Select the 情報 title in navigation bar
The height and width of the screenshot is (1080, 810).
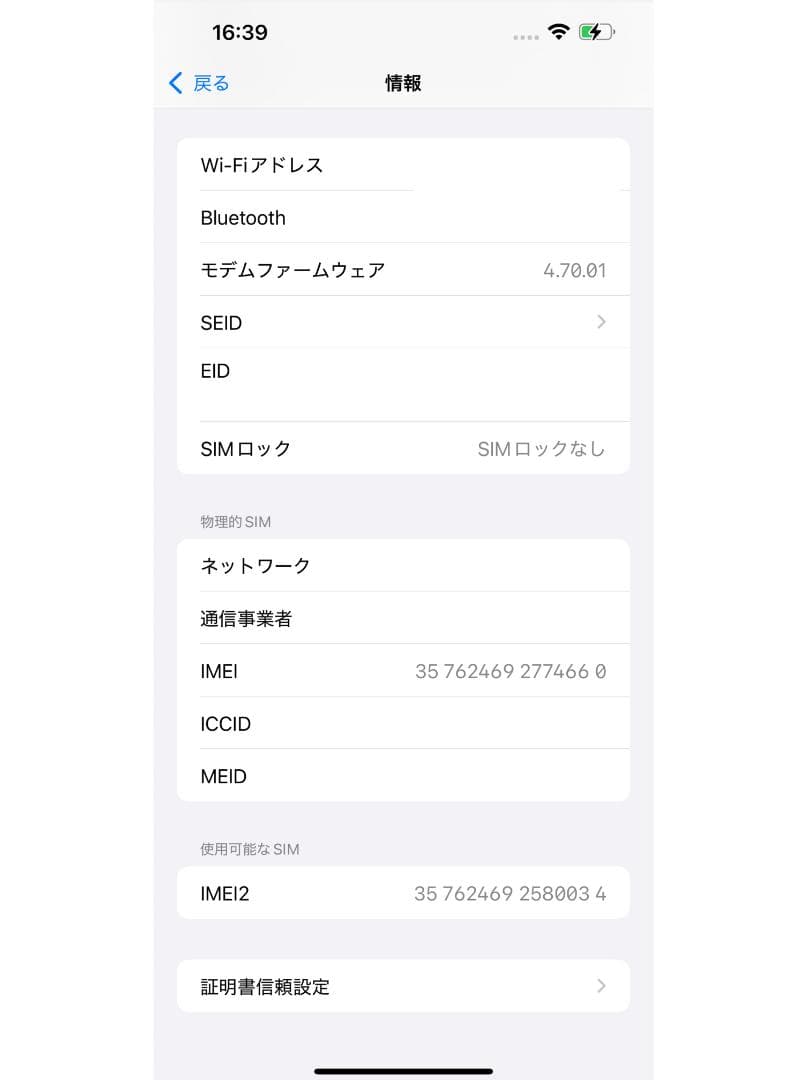coord(403,83)
